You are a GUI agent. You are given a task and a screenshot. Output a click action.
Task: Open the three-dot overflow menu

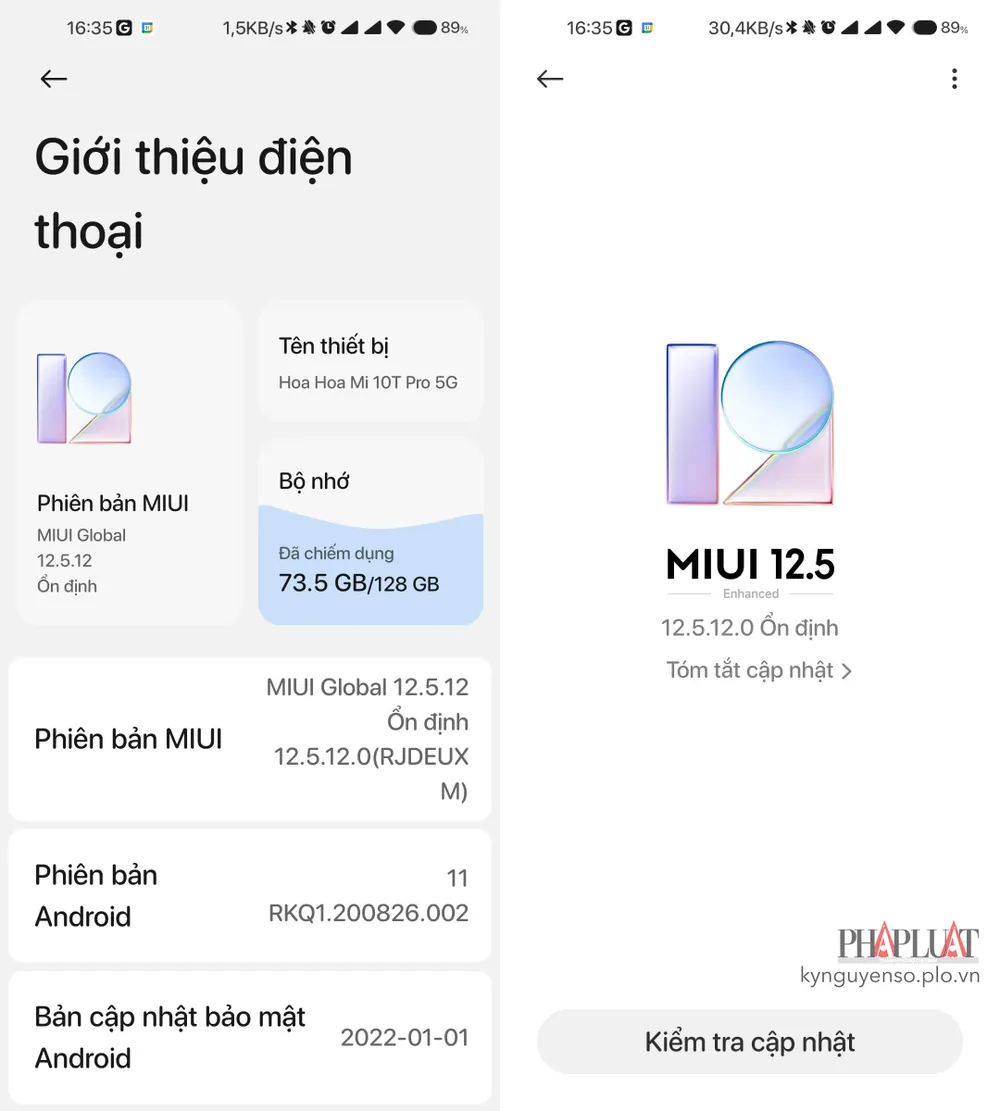(954, 79)
